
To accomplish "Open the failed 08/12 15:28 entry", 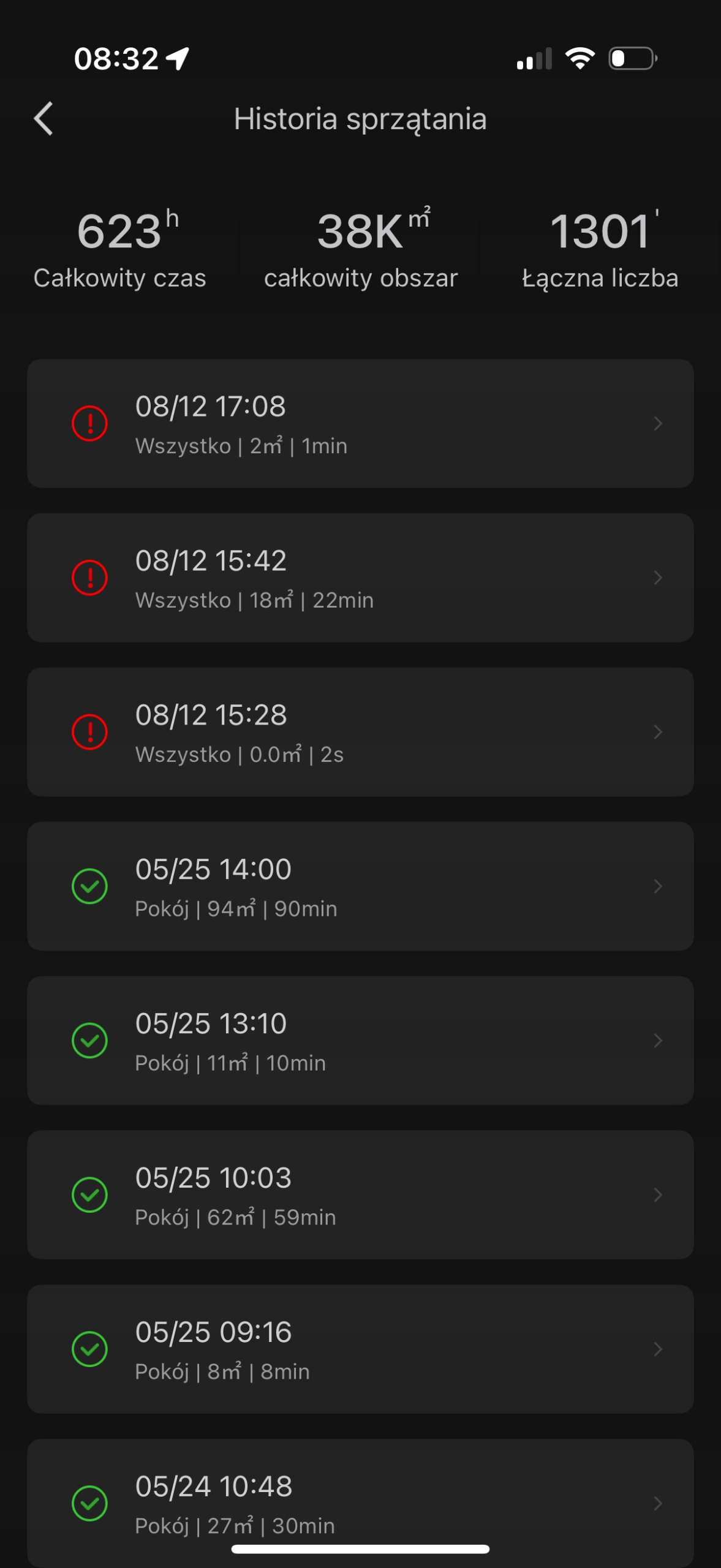I will coord(360,732).
